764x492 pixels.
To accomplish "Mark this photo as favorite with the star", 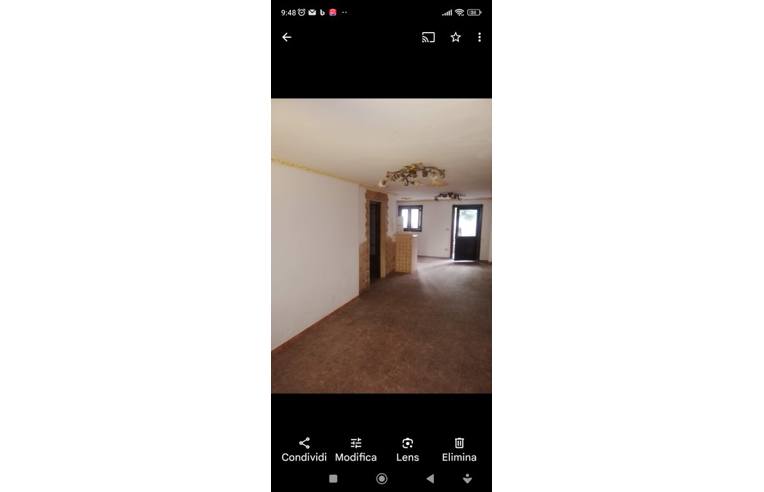I will click(455, 37).
